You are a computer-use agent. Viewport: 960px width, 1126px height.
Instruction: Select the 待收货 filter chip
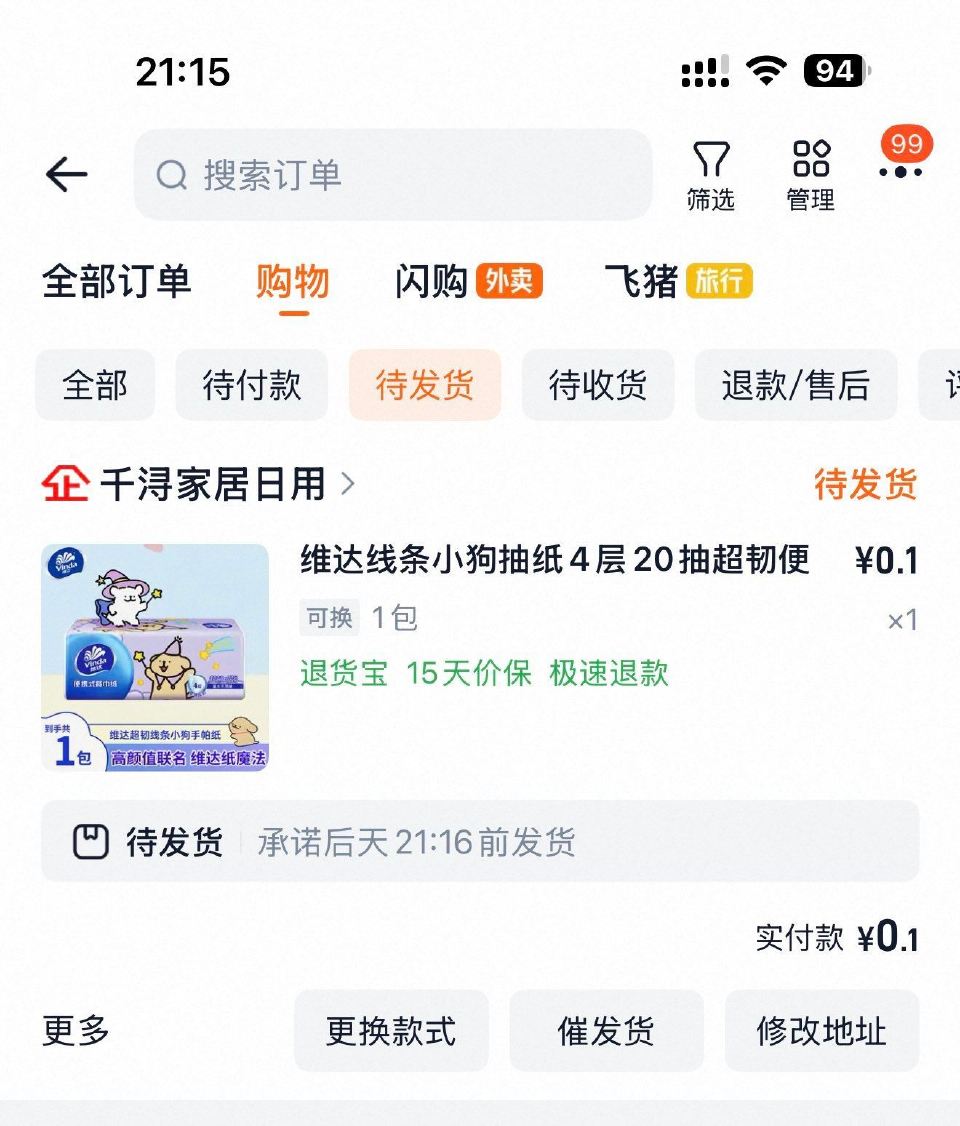[598, 385]
